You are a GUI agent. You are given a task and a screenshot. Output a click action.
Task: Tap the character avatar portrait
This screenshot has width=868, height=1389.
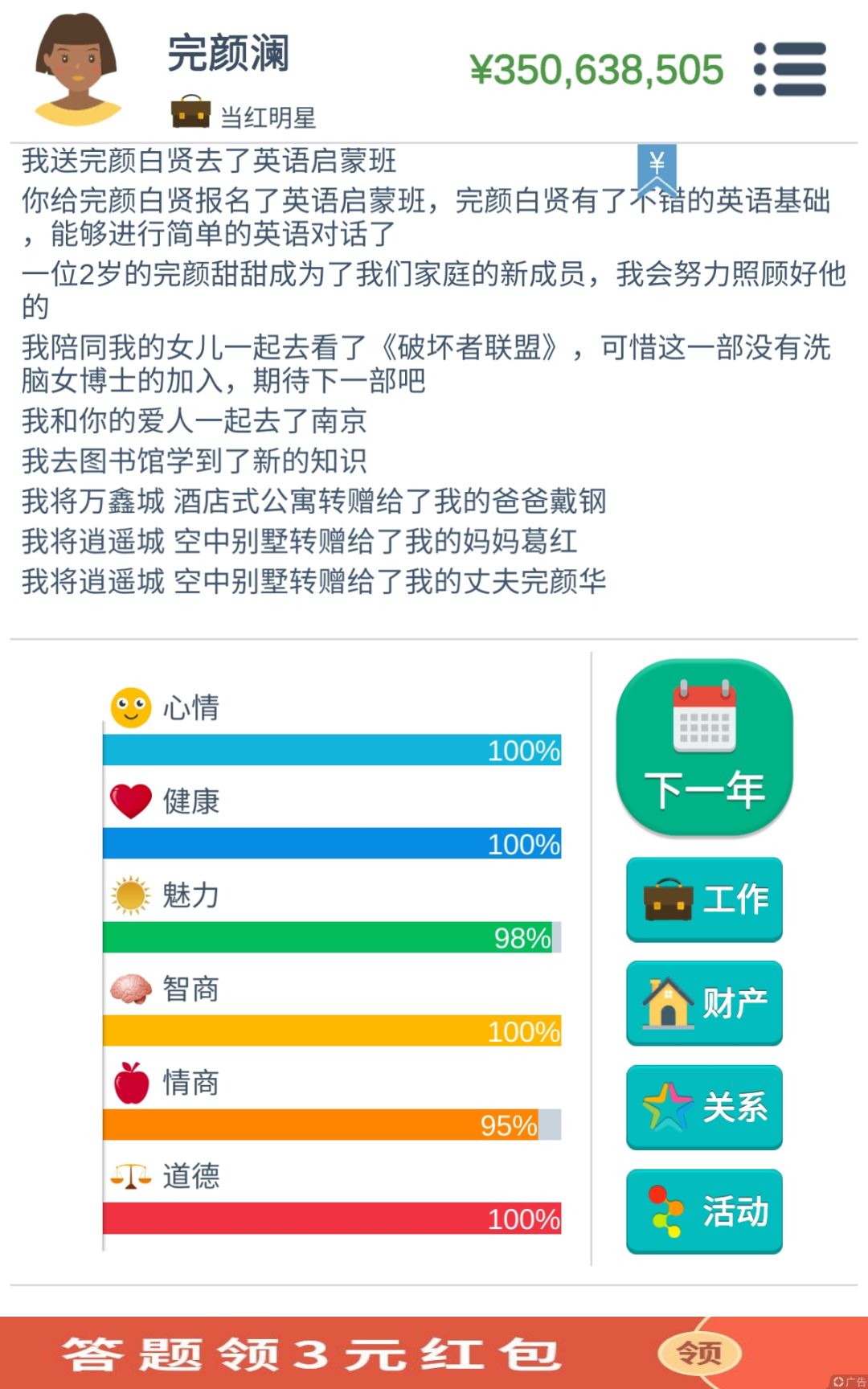(77, 71)
